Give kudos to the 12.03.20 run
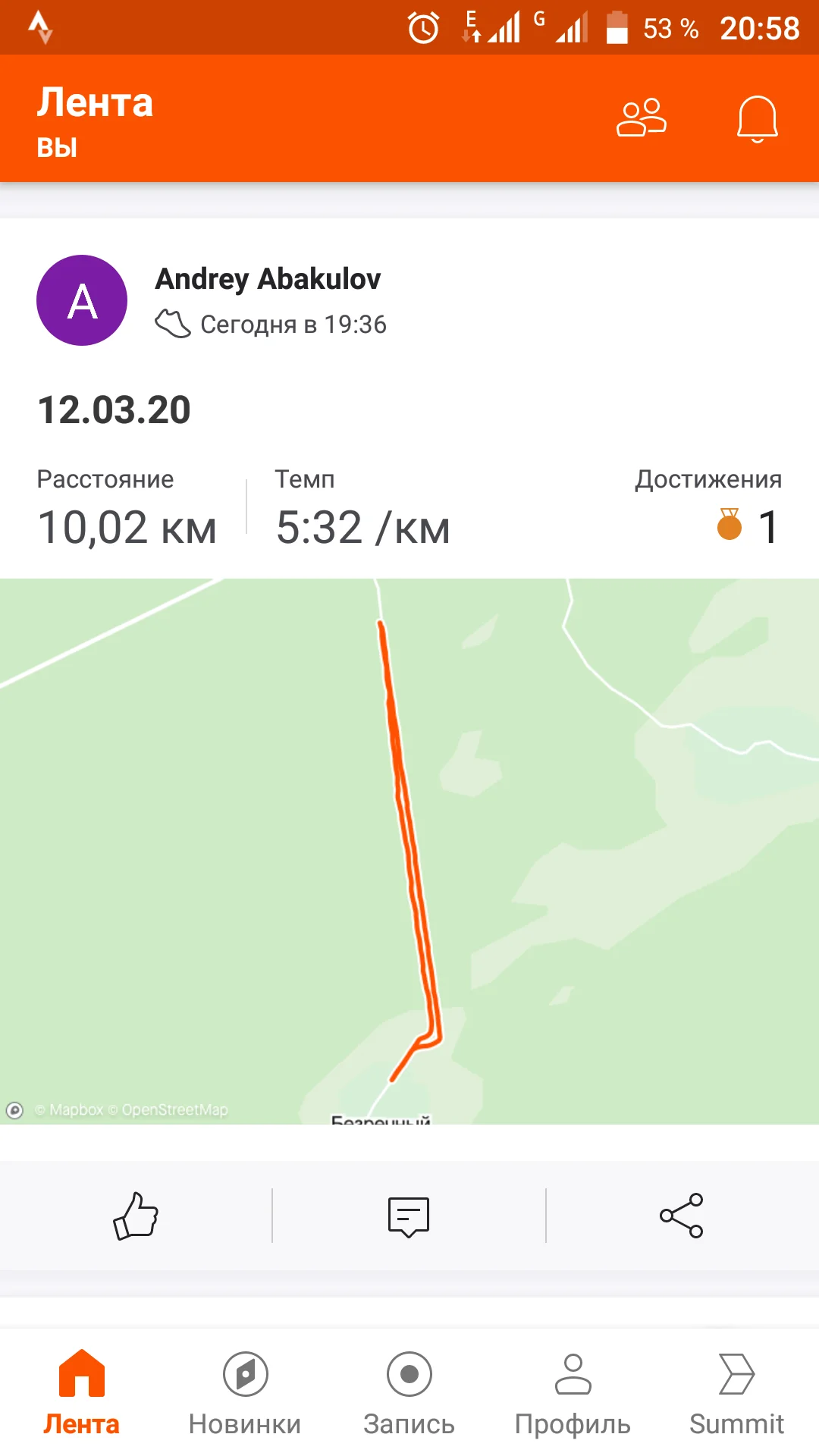Viewport: 819px width, 1456px height. tap(136, 1216)
